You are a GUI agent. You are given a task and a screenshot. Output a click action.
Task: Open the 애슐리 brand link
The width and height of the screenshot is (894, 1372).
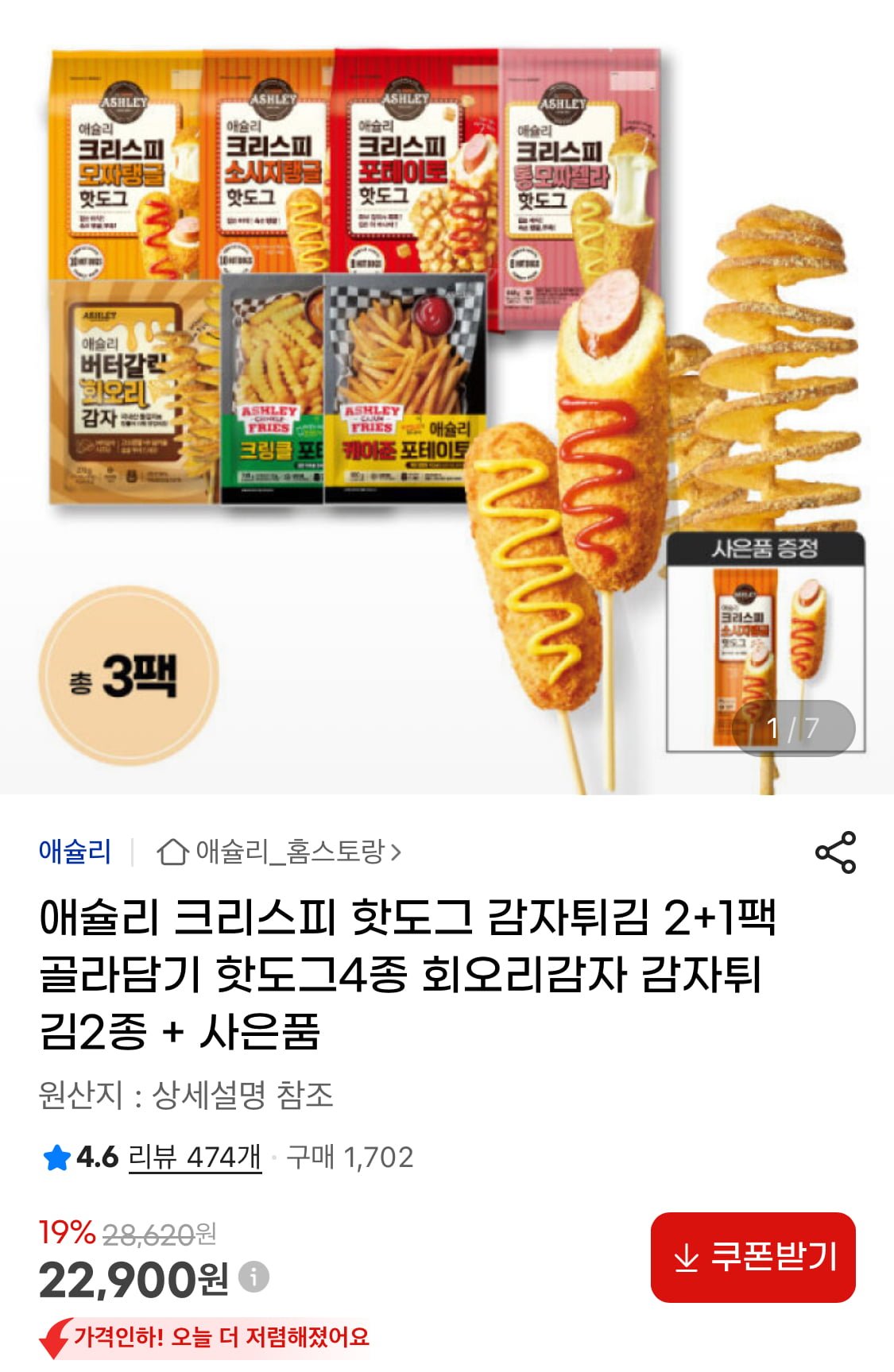75,852
